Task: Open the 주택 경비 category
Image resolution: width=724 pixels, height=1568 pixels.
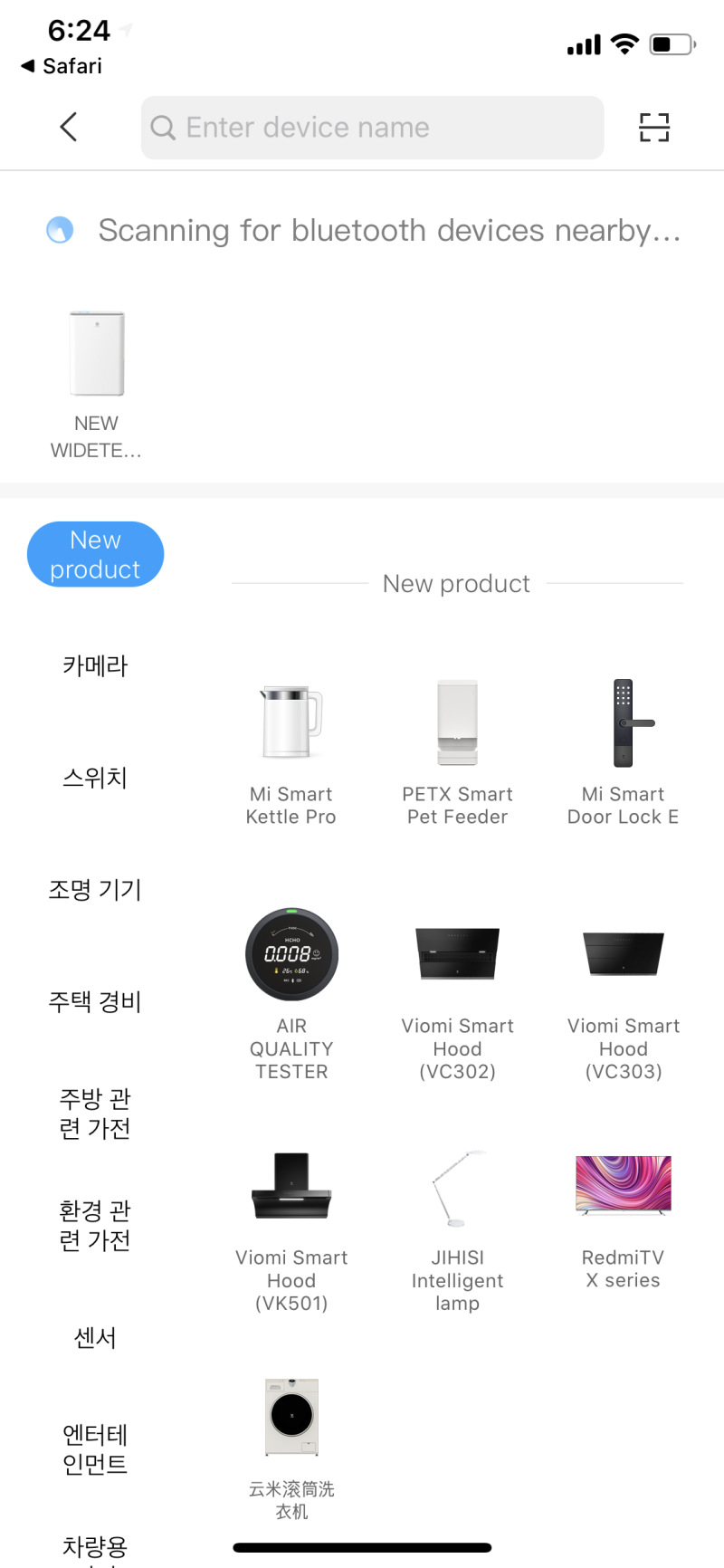Action: (95, 1002)
